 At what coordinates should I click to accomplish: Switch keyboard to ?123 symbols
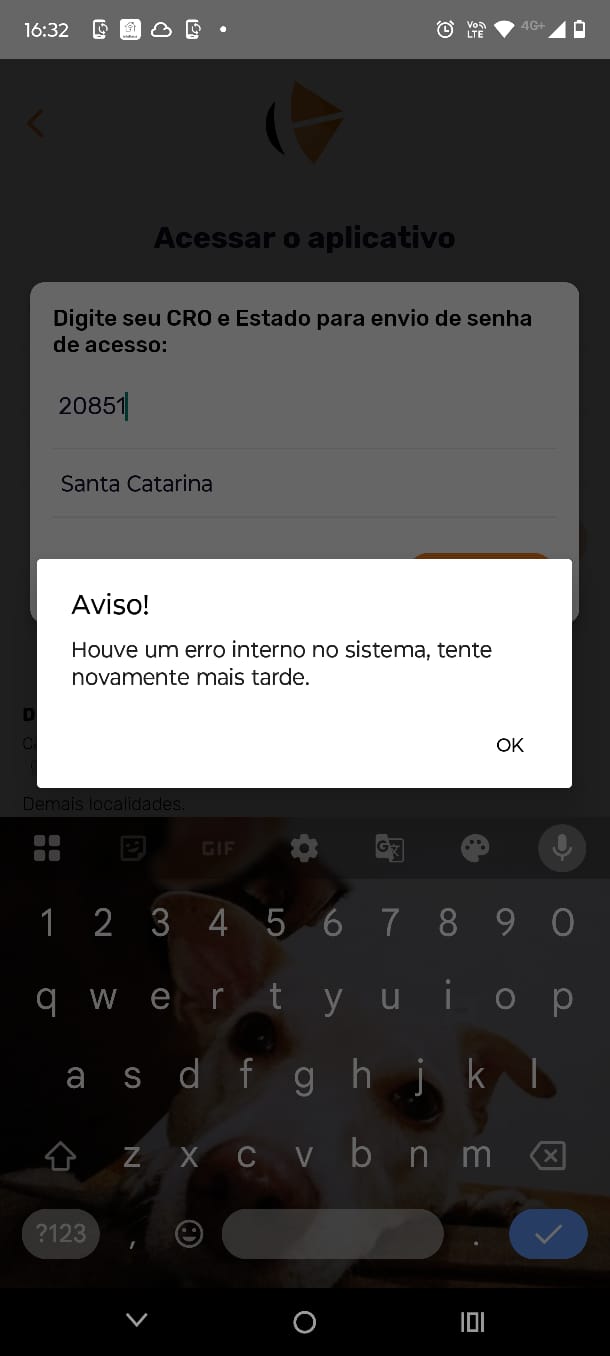coord(61,1234)
